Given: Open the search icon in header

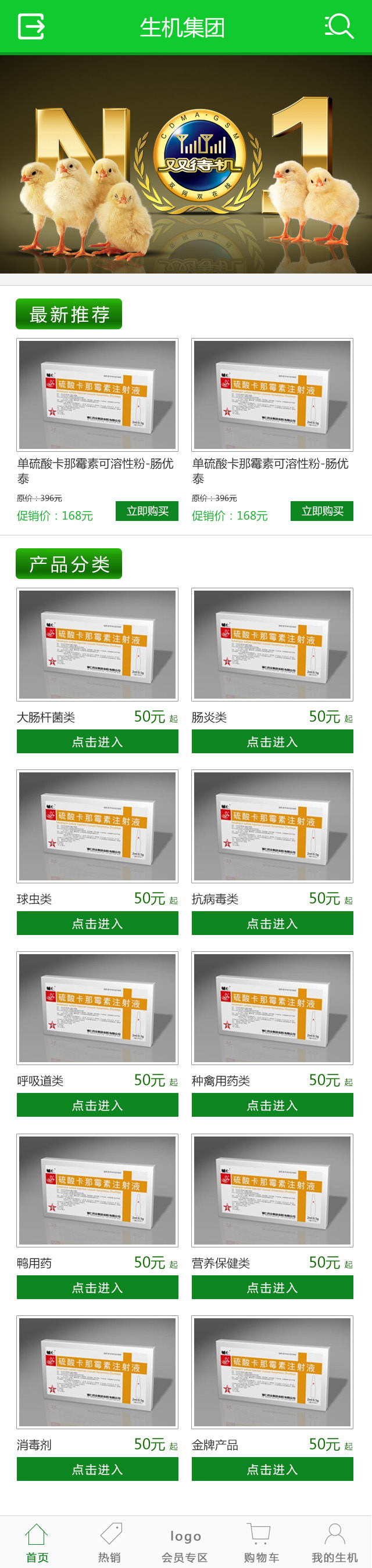Looking at the screenshot, I should [339, 27].
